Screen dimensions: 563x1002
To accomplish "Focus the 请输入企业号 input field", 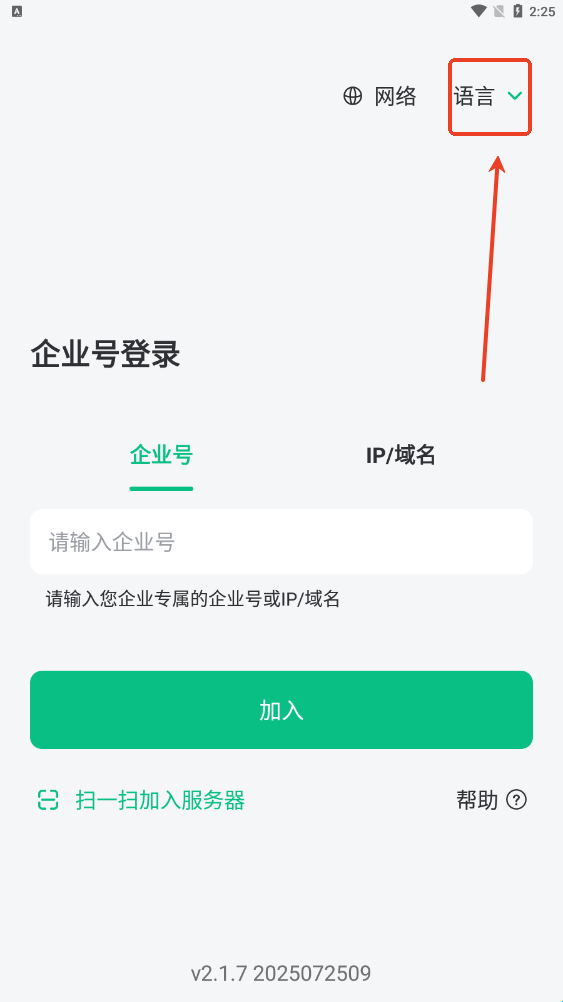I will pyautogui.click(x=281, y=542).
